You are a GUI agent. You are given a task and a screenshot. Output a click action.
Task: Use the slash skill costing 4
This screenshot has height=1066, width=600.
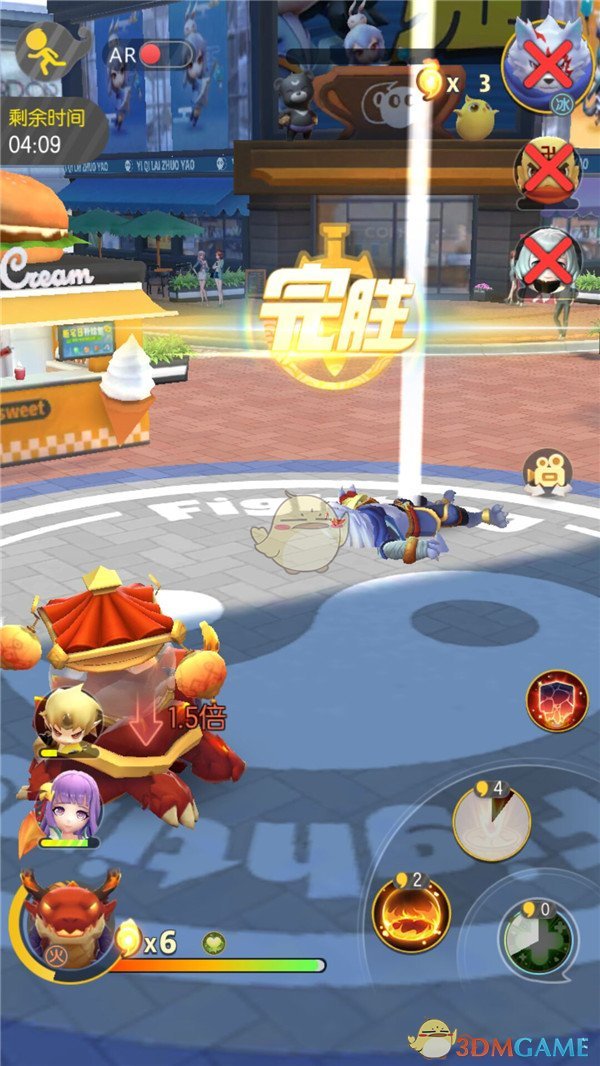click(491, 824)
